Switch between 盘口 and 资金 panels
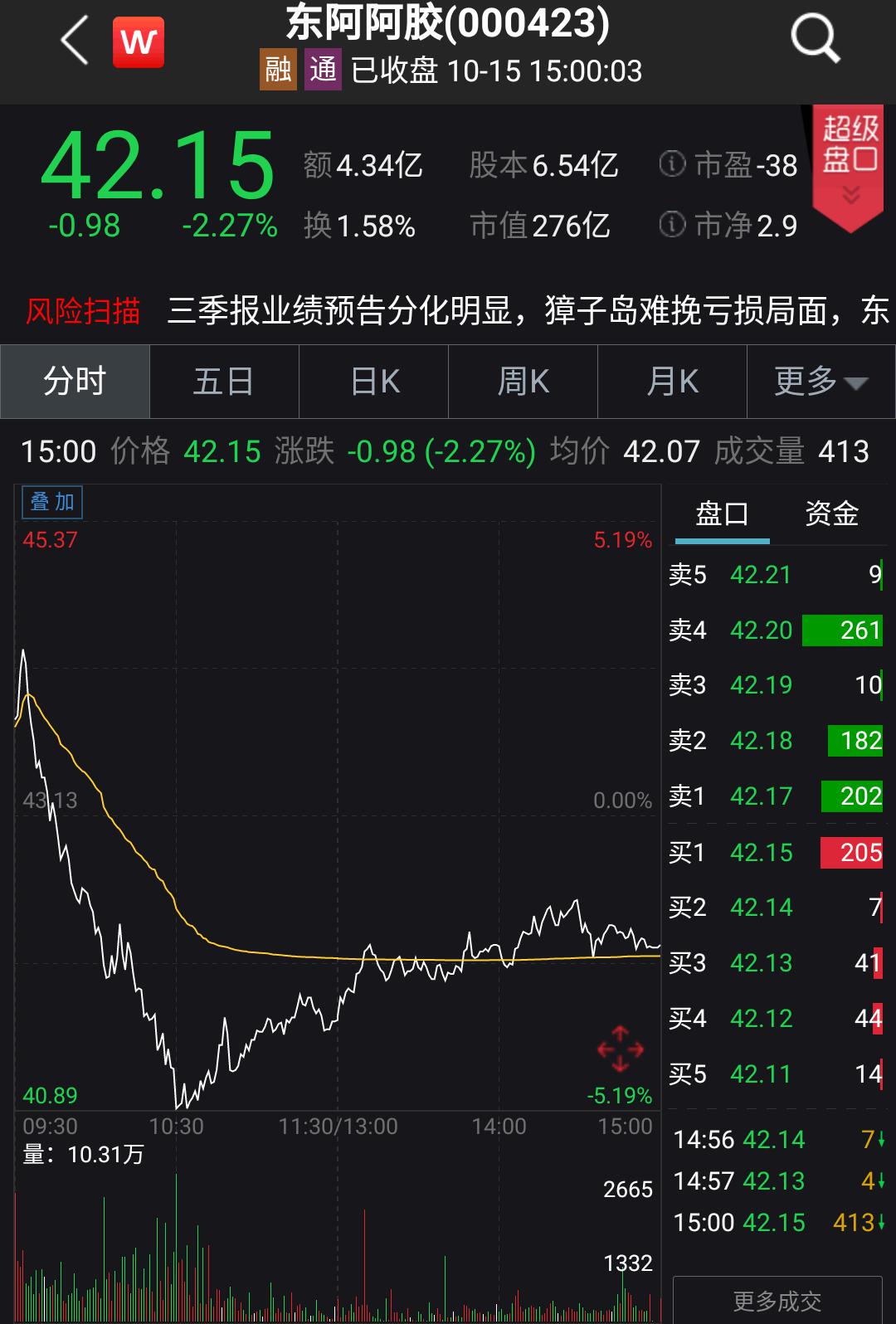The height and width of the screenshot is (1324, 896). (x=830, y=514)
